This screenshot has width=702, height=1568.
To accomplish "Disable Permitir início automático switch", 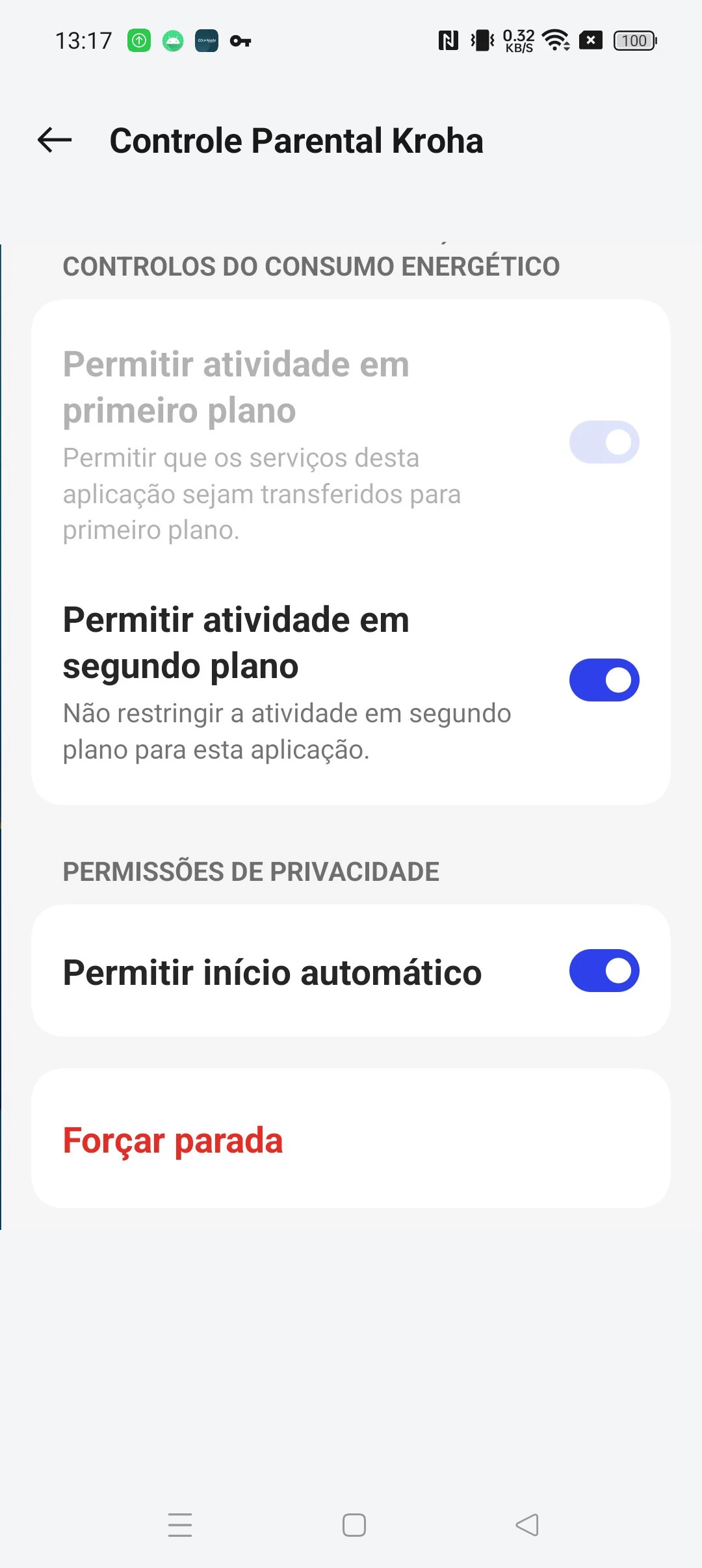I will [x=604, y=971].
